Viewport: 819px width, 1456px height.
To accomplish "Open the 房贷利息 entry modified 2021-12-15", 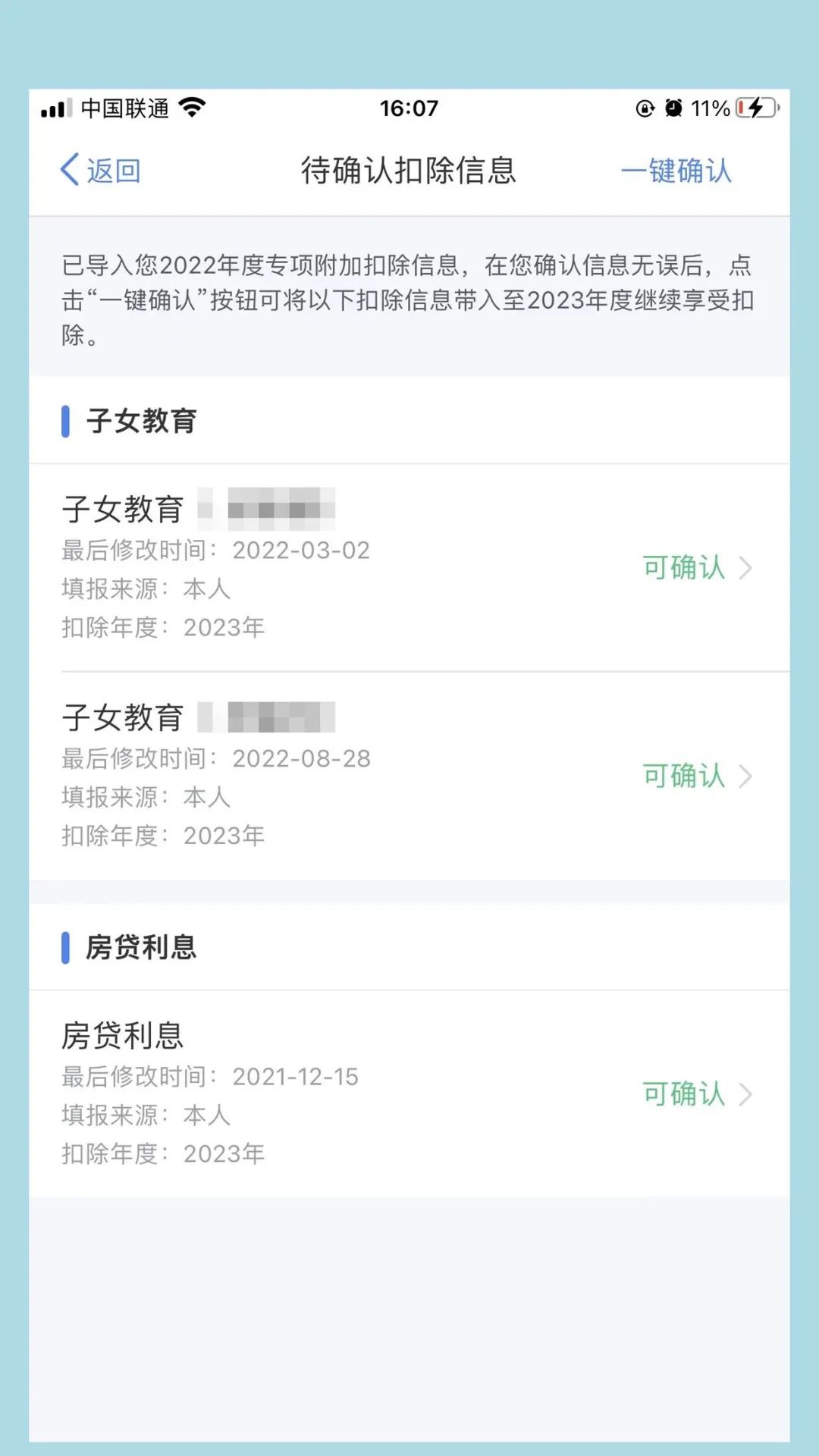I will (x=409, y=1094).
